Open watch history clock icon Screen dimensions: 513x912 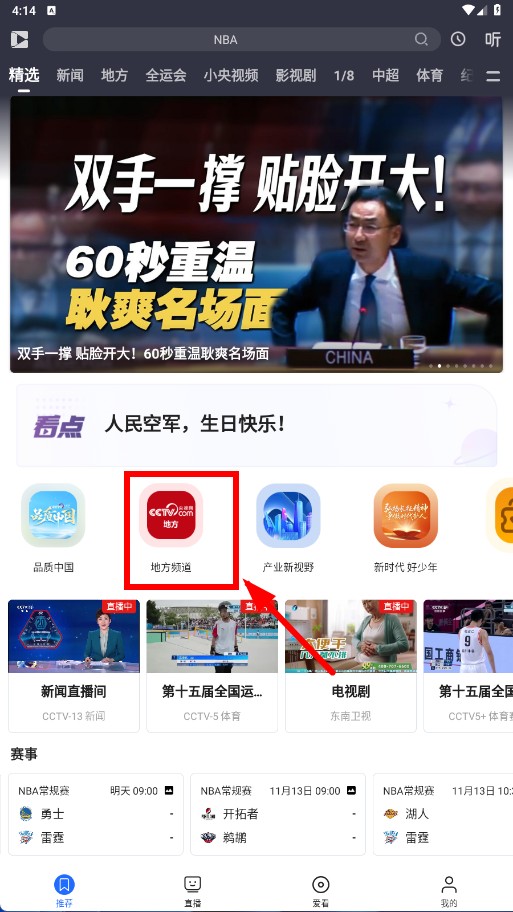coord(458,40)
